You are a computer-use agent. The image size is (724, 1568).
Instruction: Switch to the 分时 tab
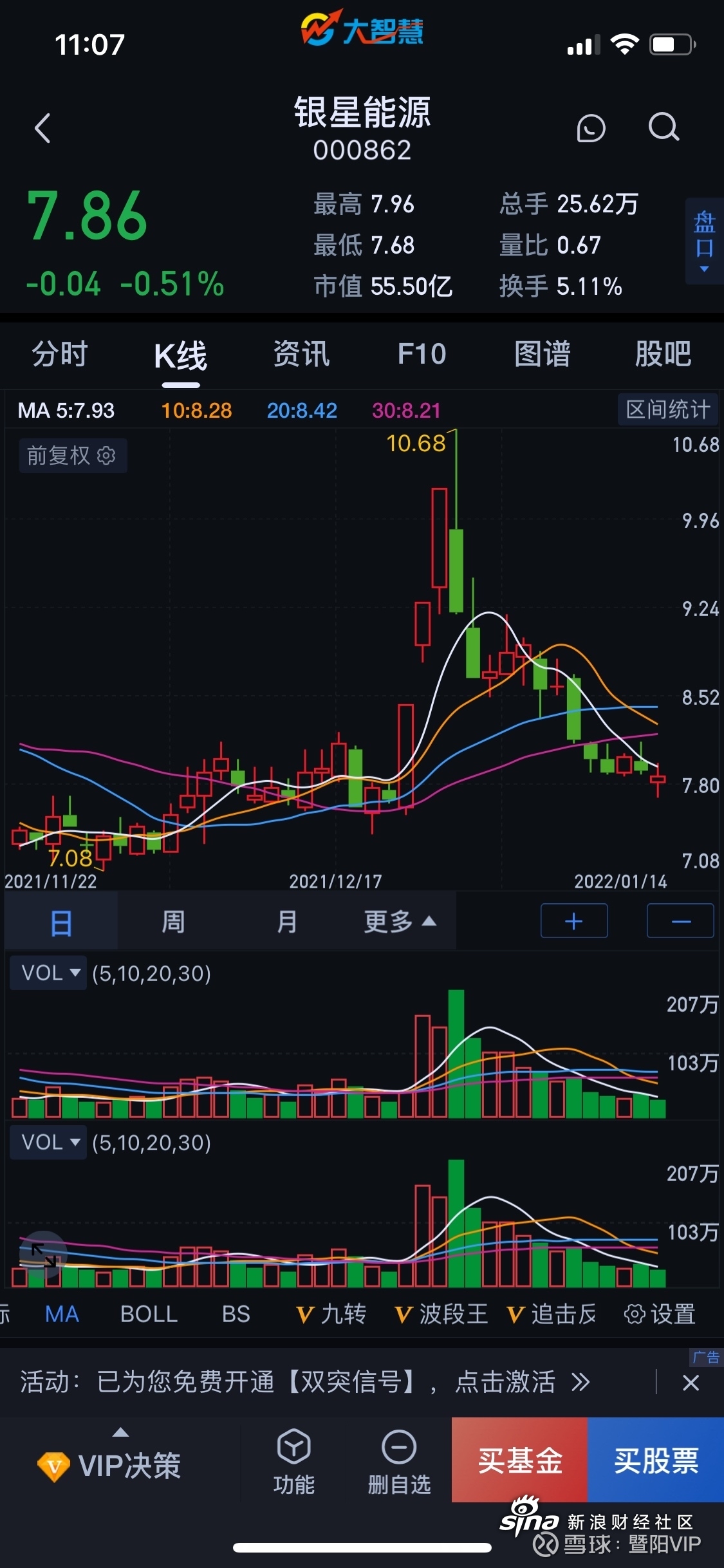[60, 355]
